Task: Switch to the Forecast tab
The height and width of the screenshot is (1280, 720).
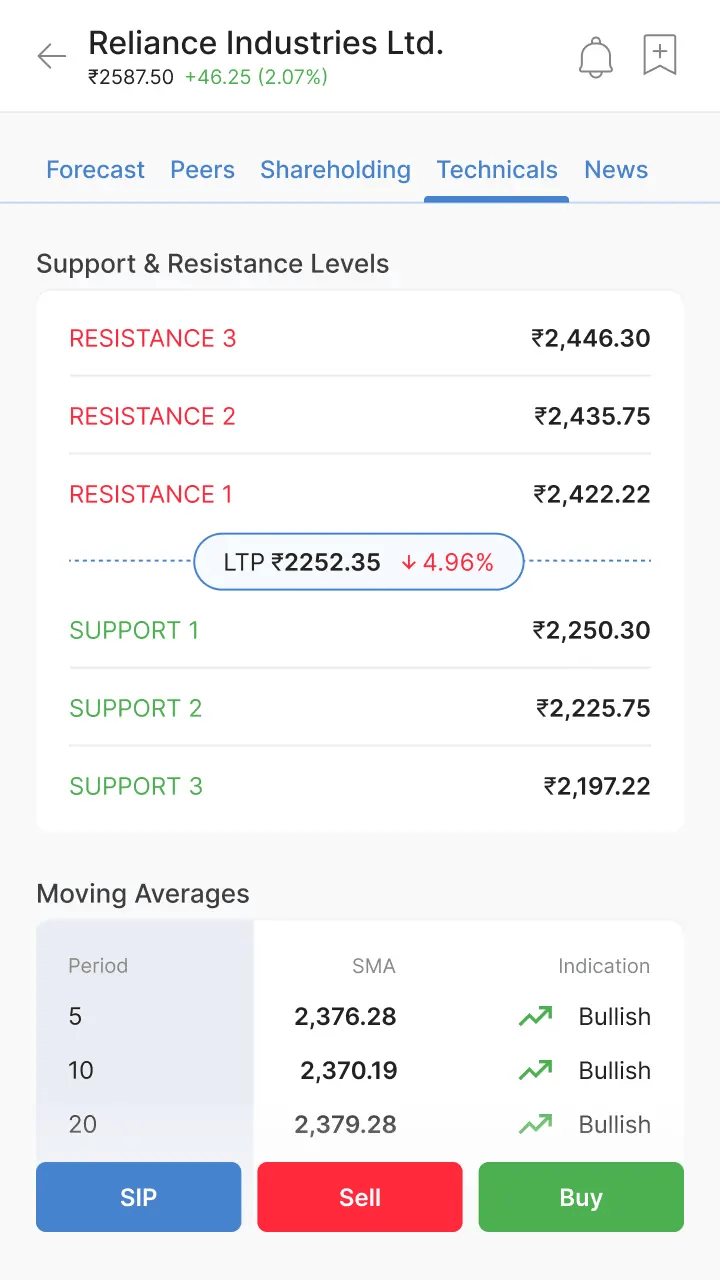Action: click(96, 170)
